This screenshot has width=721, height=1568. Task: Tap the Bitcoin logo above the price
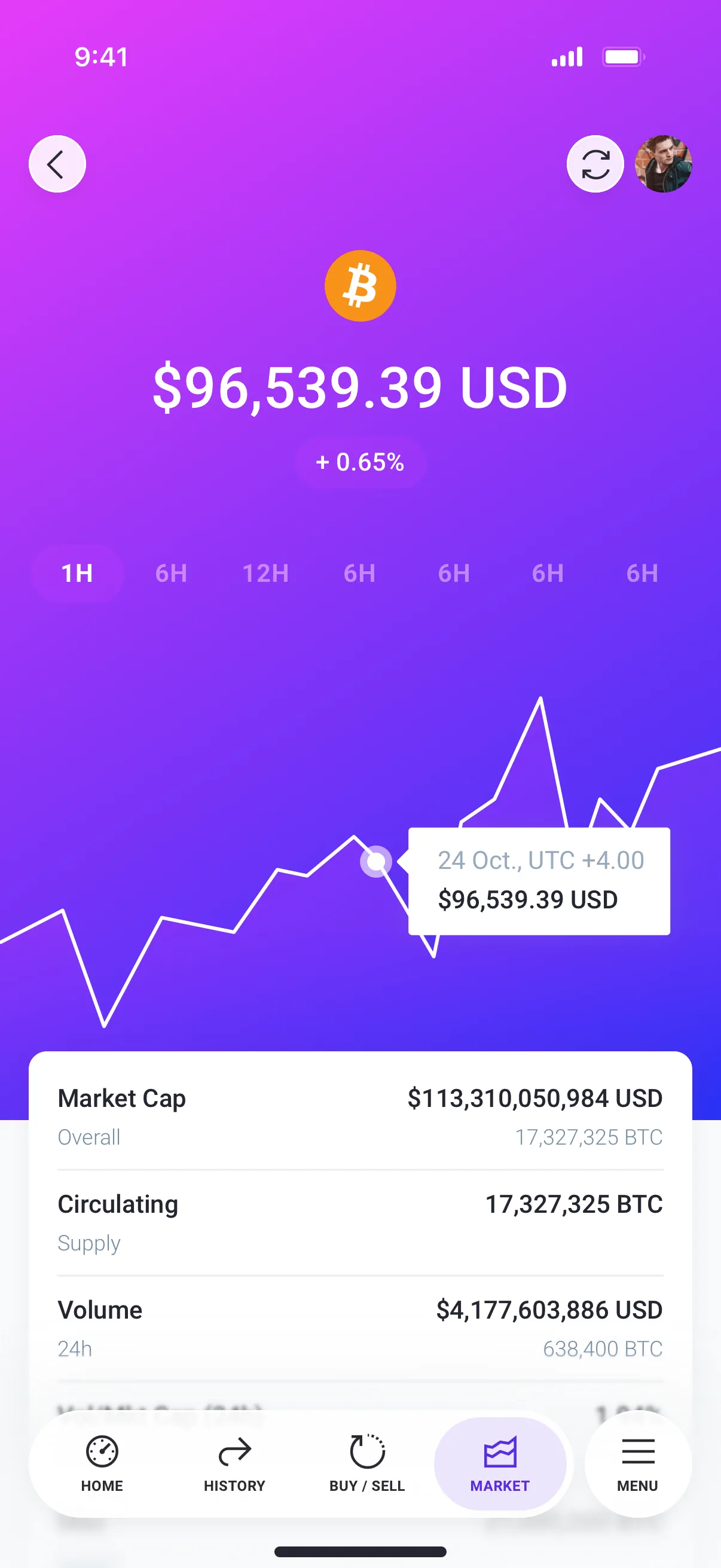360,286
